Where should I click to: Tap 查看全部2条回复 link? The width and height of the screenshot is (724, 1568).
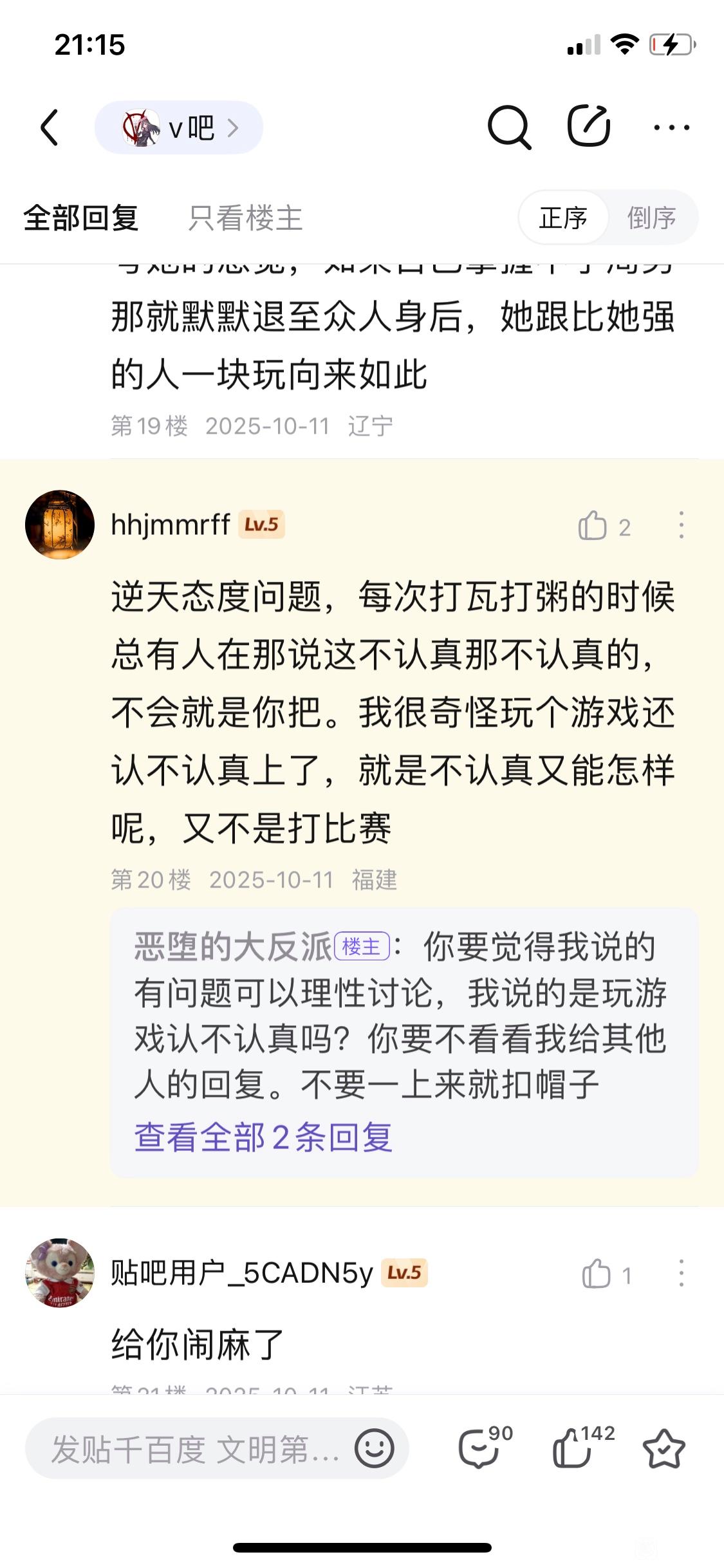(263, 1137)
